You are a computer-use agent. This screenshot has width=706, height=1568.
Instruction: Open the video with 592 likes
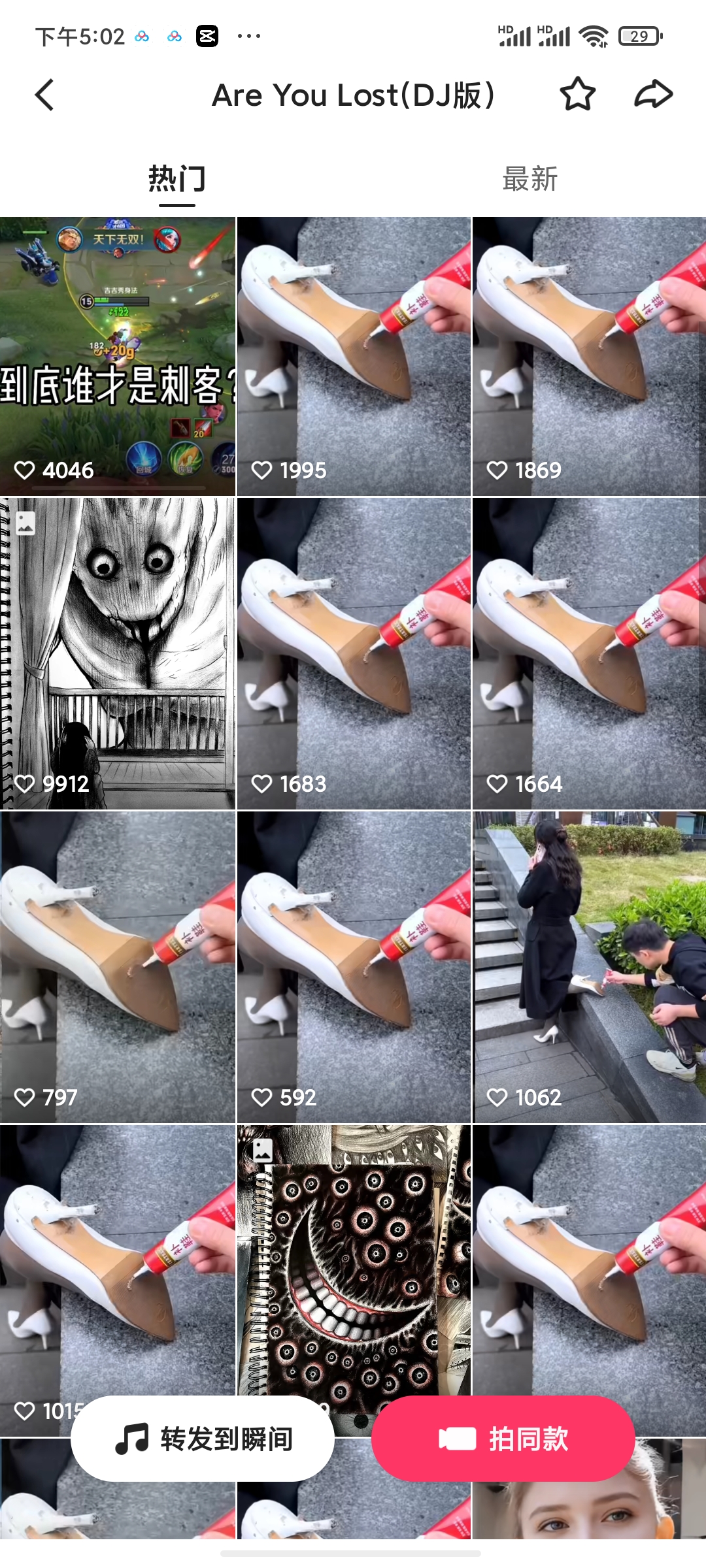pos(354,967)
